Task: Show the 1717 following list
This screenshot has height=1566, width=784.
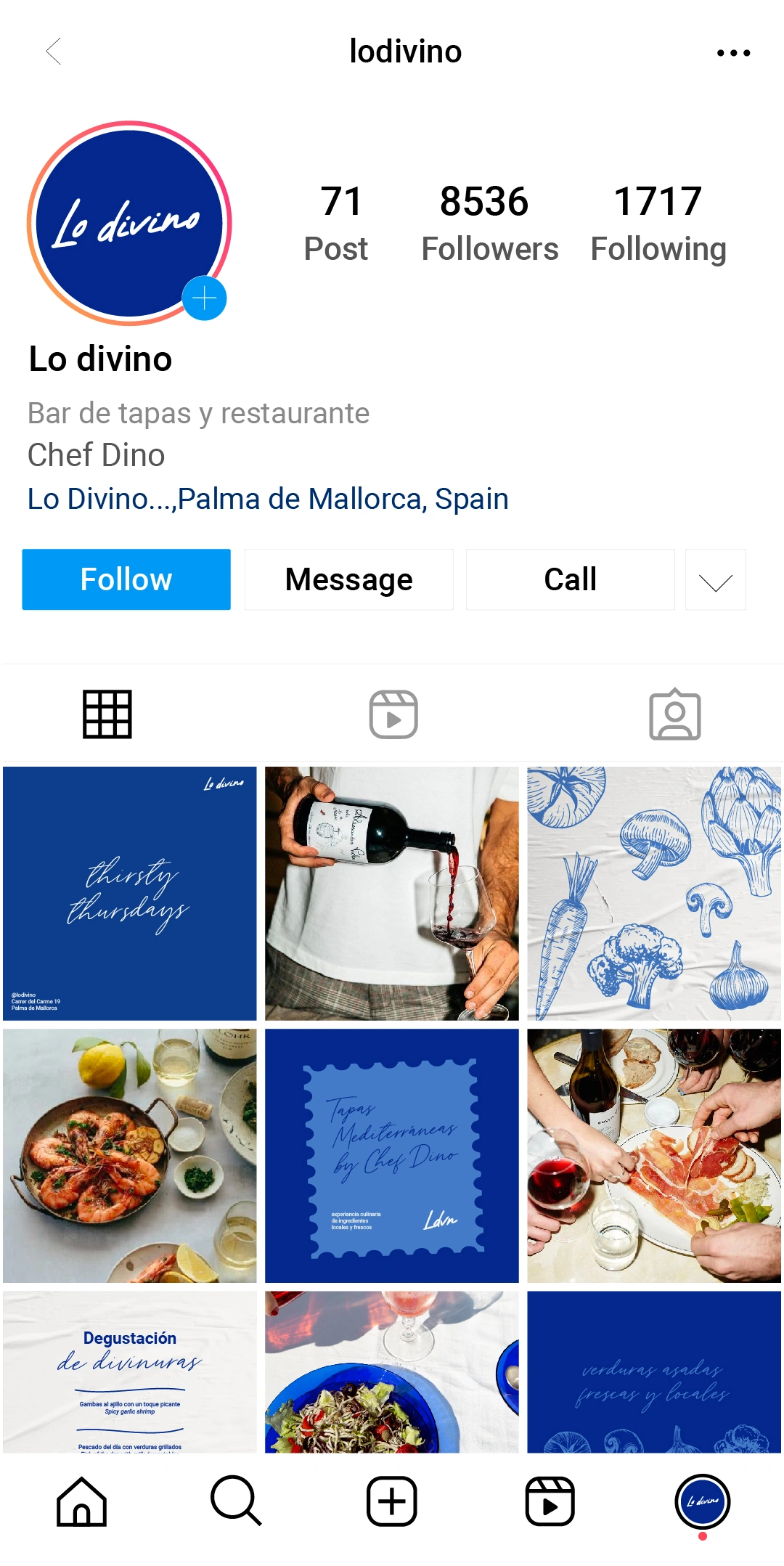Action: [658, 222]
